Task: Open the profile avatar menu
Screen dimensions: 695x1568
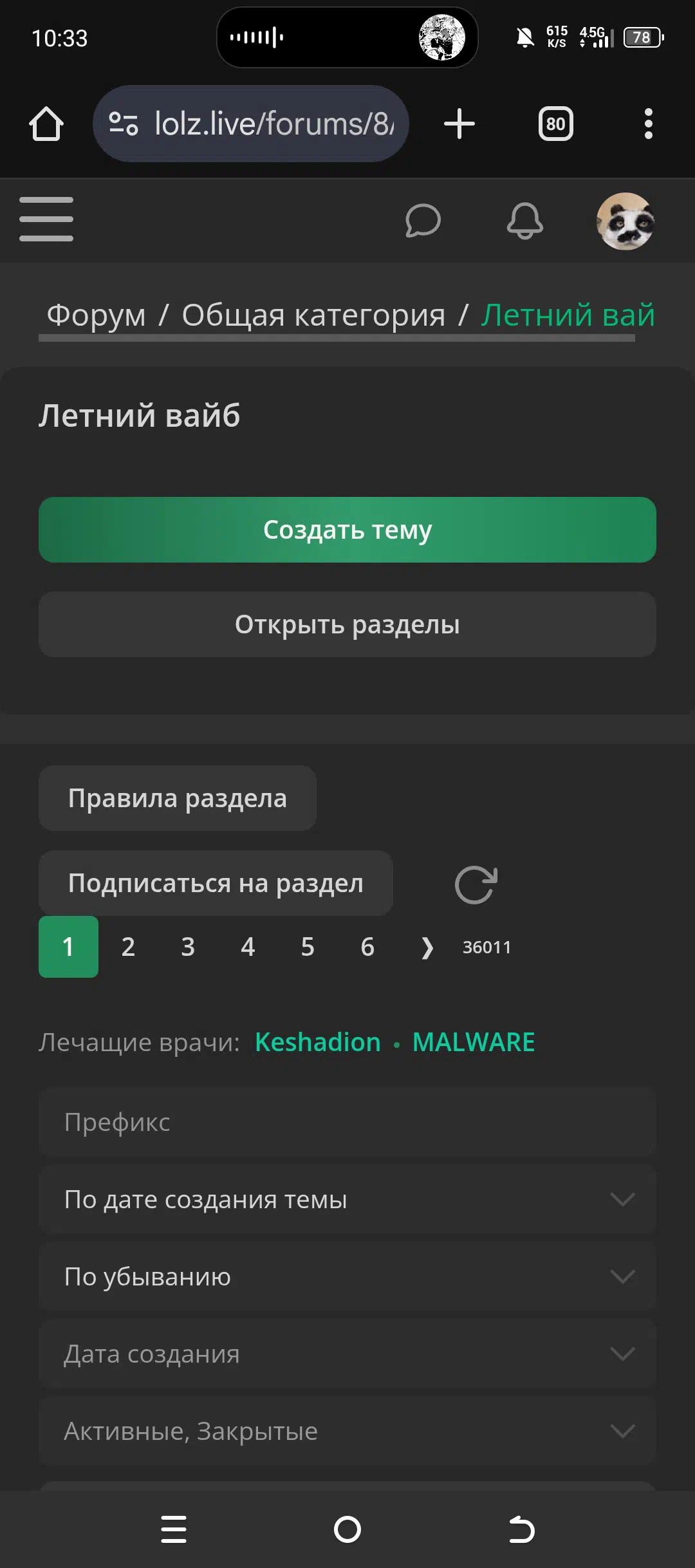Action: [x=625, y=221]
